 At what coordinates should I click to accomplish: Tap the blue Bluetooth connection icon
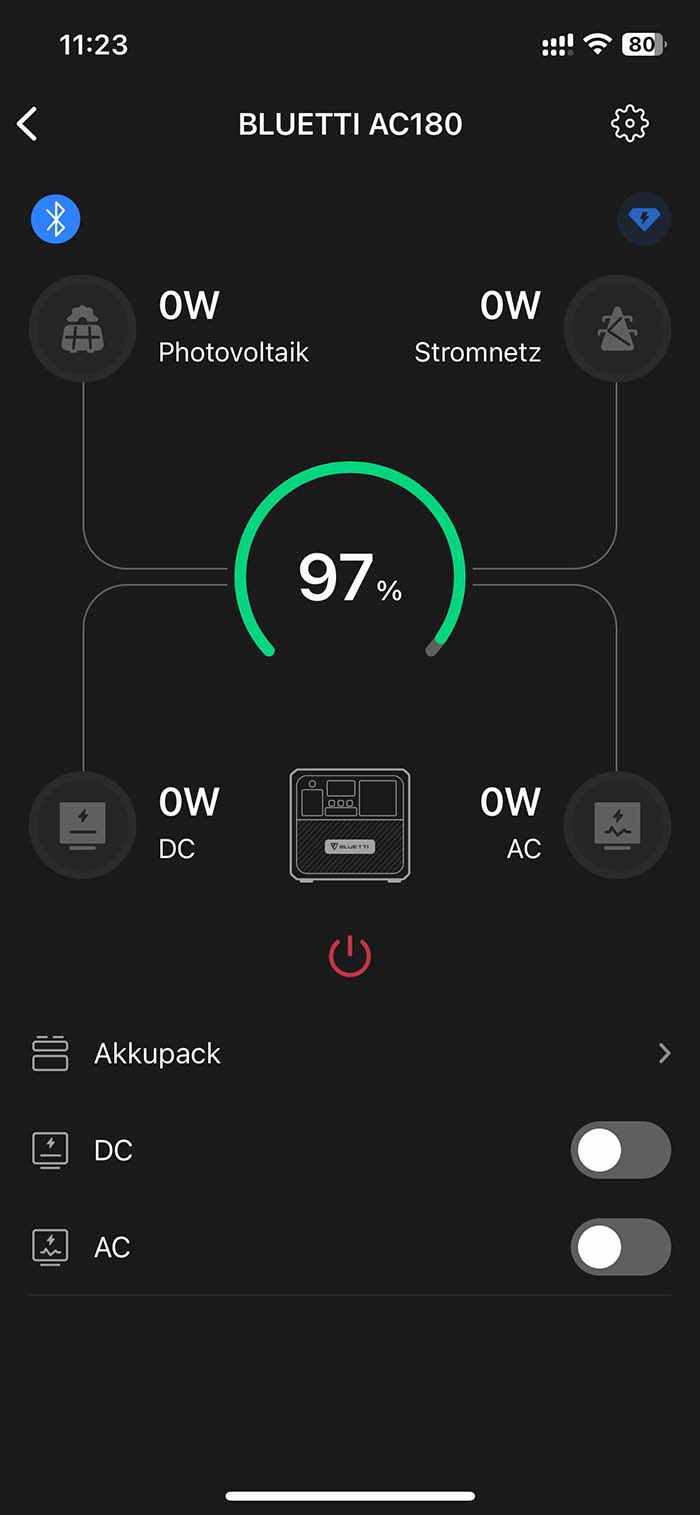pos(56,219)
